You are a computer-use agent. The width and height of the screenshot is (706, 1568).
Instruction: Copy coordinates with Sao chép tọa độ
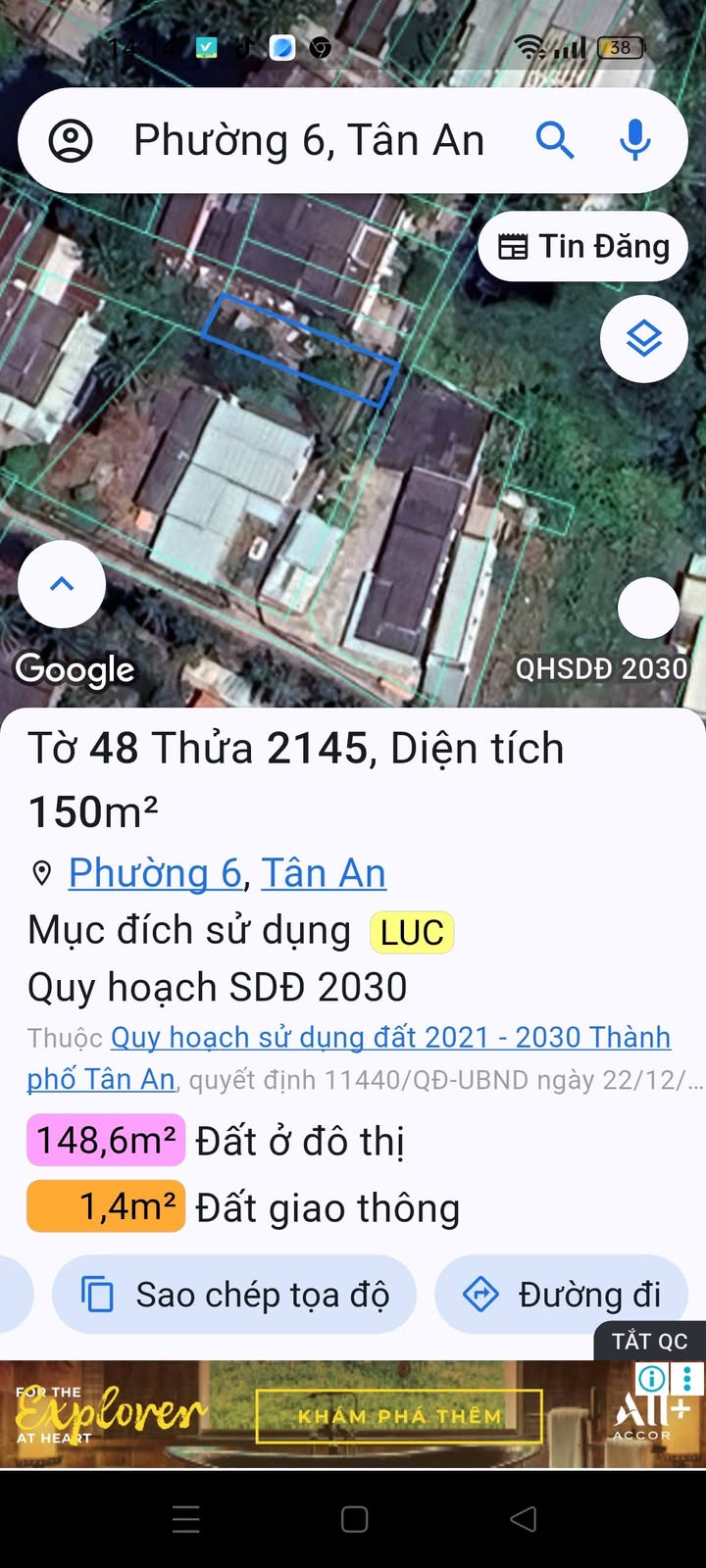[x=235, y=1295]
